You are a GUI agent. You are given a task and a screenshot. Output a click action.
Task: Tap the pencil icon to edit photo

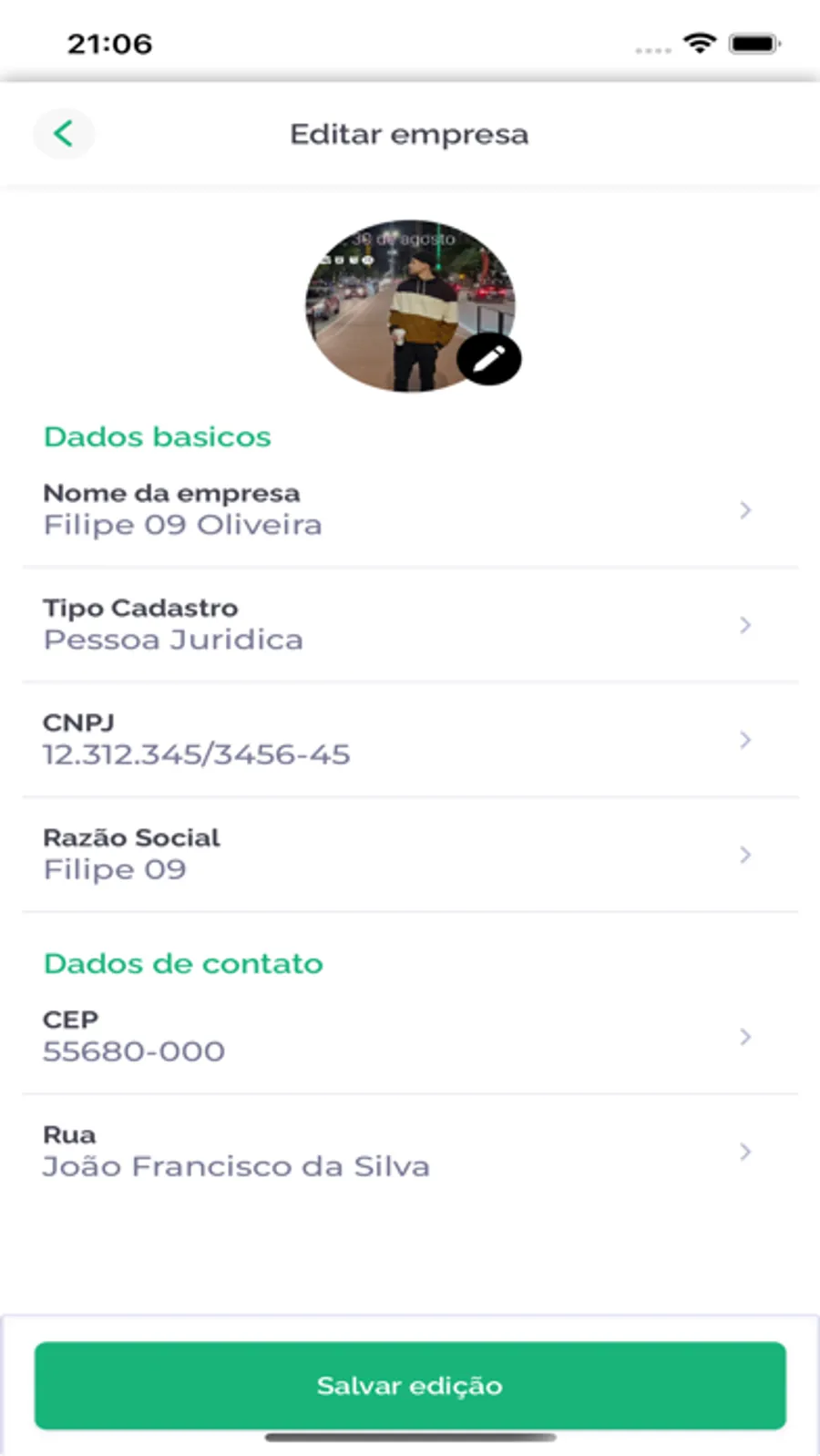[x=489, y=360]
